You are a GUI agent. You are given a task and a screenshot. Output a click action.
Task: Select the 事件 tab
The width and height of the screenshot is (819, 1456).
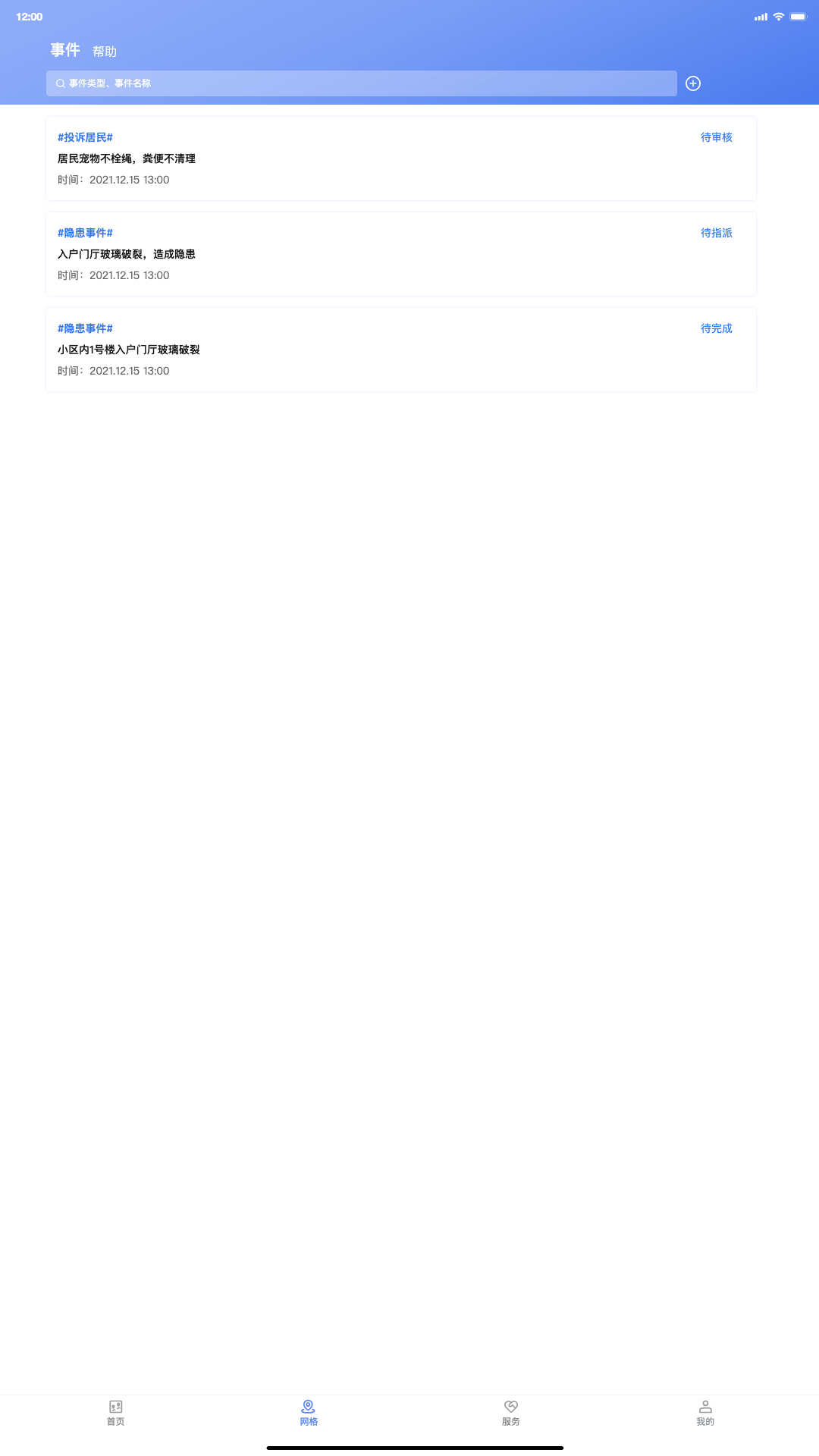click(65, 50)
